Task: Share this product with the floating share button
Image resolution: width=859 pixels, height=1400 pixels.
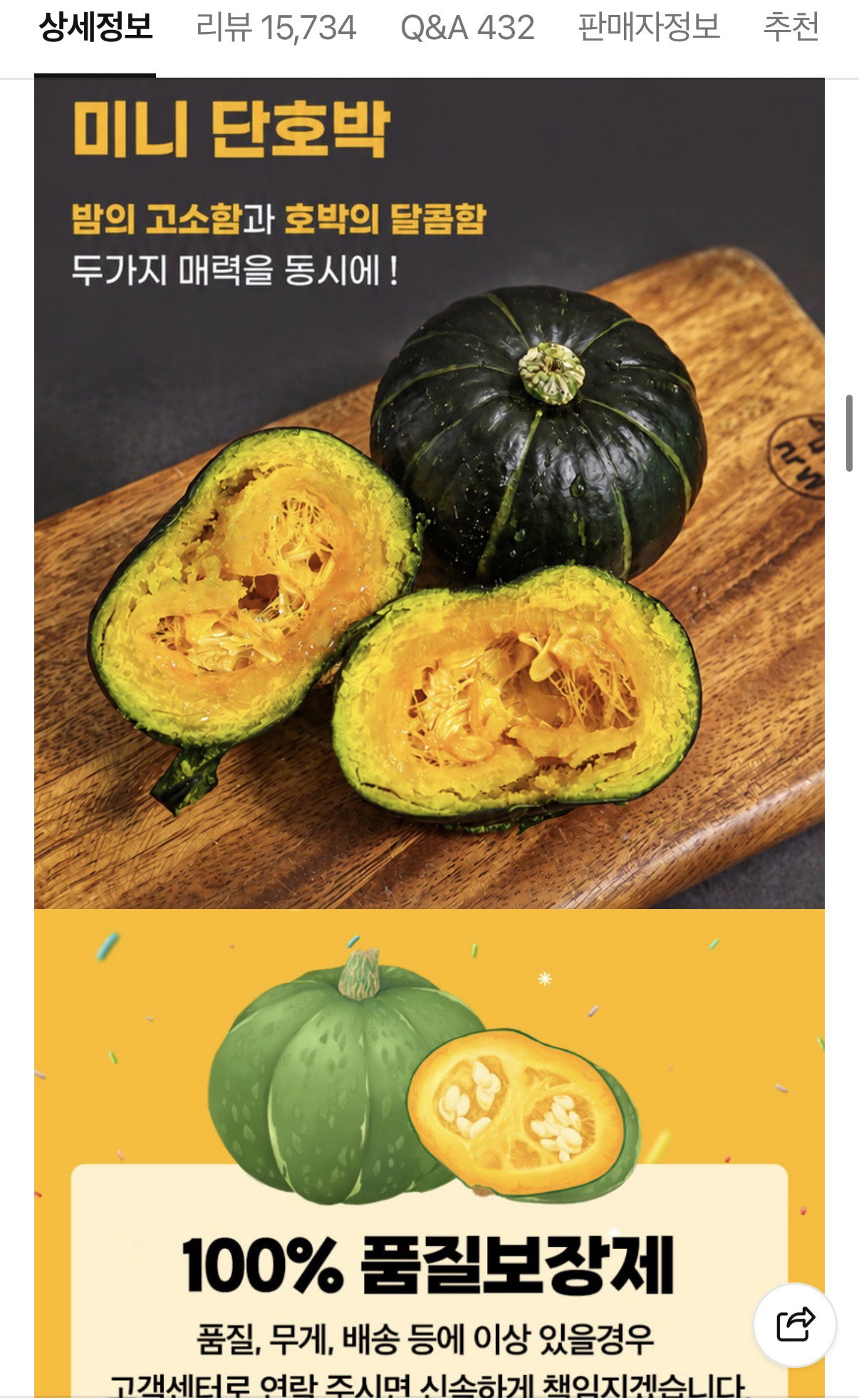Action: [x=795, y=1324]
